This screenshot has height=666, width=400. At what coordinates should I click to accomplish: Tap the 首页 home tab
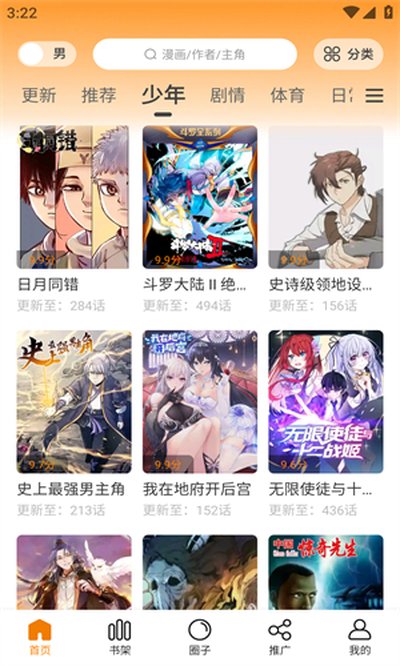pos(39,637)
